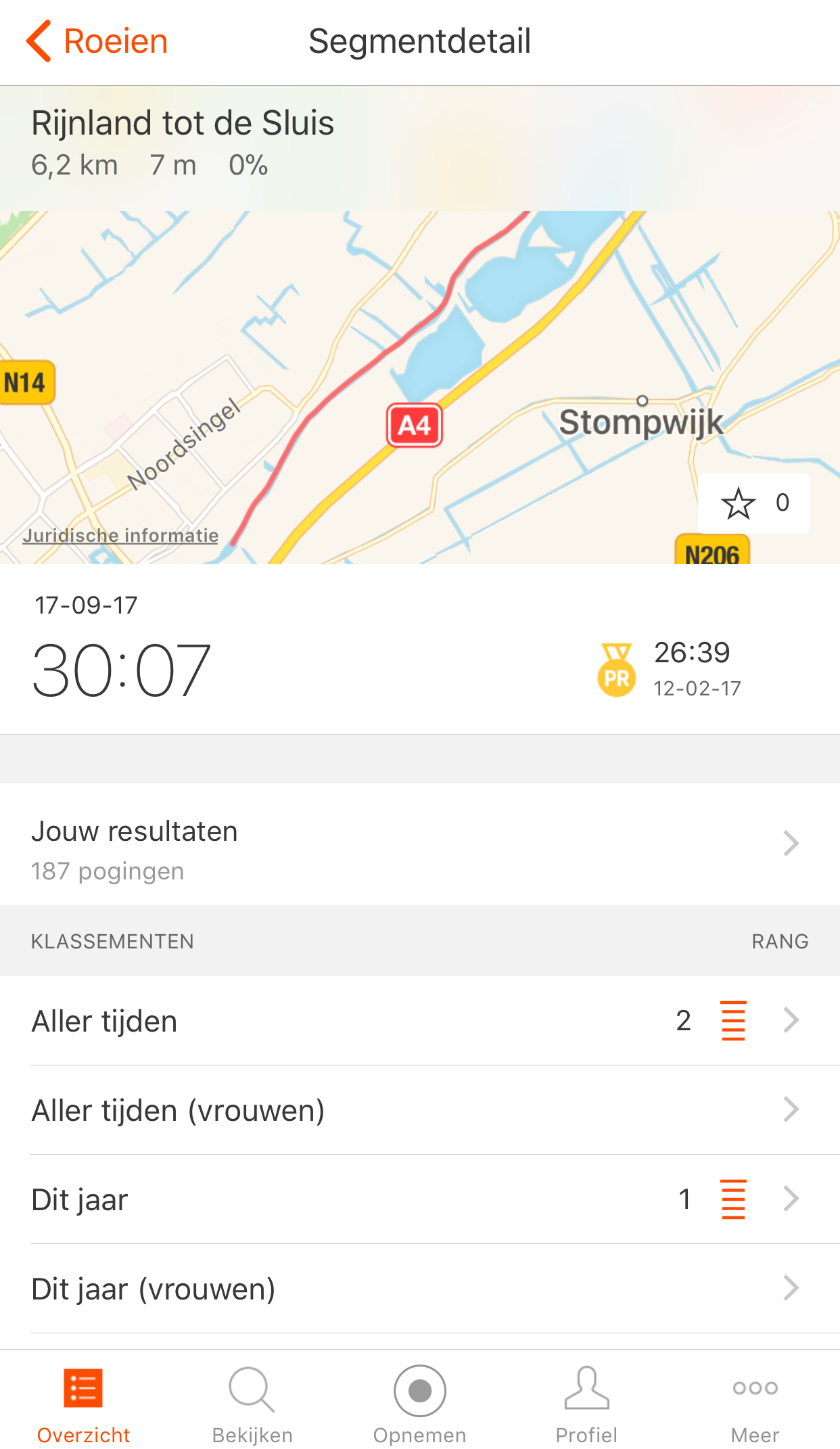Show the Dit jaar leaderboard
The height and width of the screenshot is (1449, 840).
point(419,1199)
